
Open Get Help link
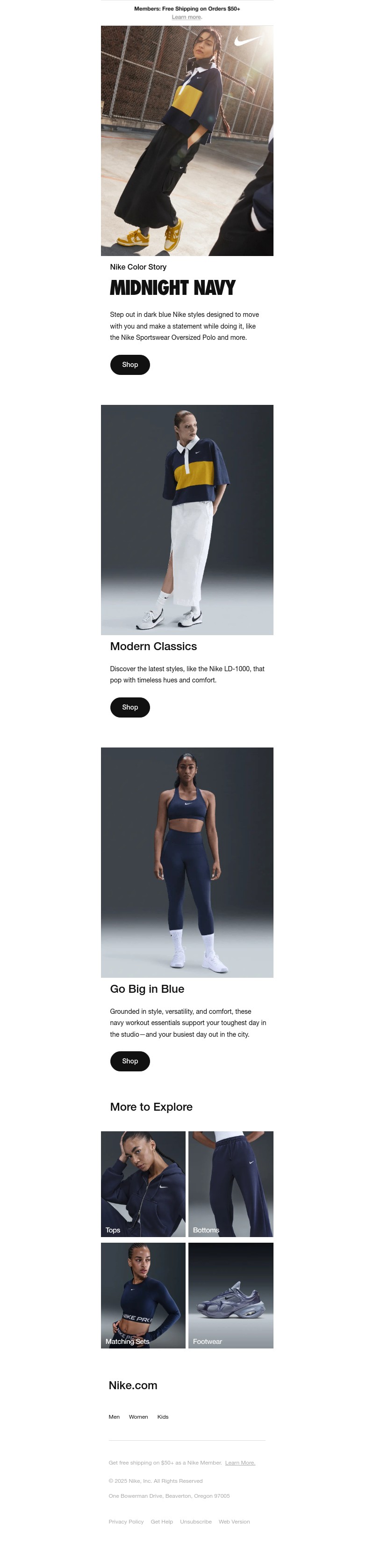(x=162, y=1521)
